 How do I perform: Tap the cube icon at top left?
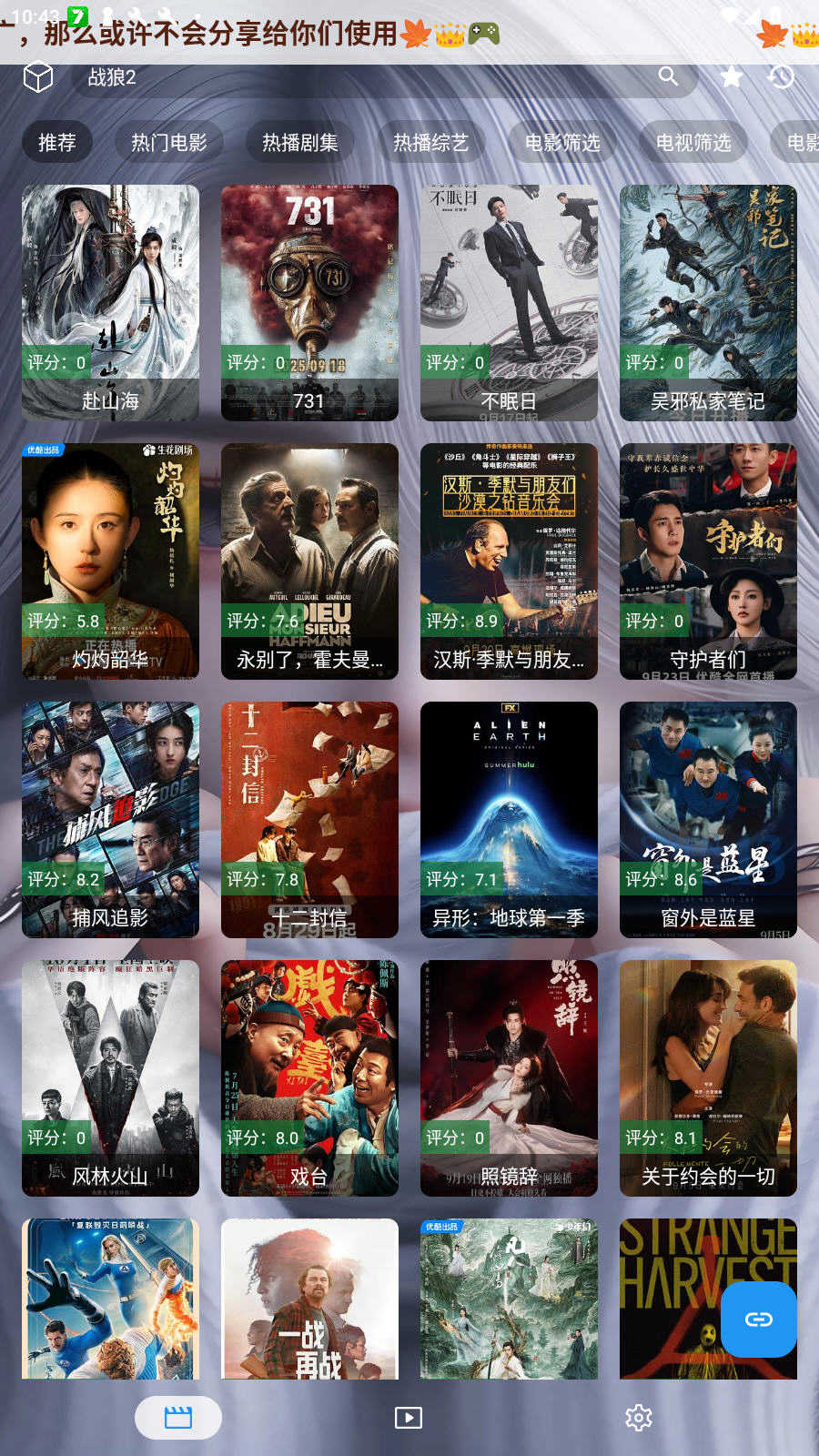coord(38,77)
